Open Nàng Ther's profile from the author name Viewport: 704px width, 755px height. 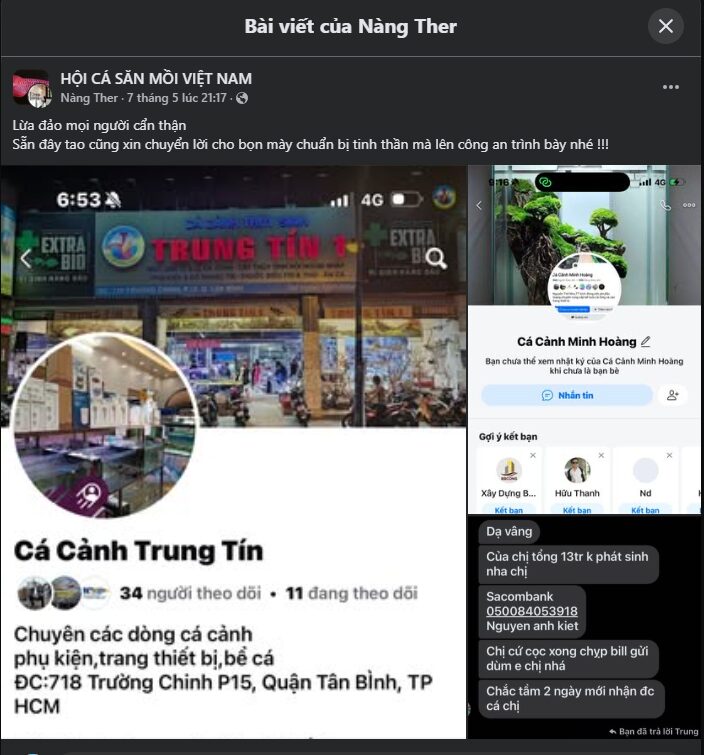pyautogui.click(x=88, y=98)
